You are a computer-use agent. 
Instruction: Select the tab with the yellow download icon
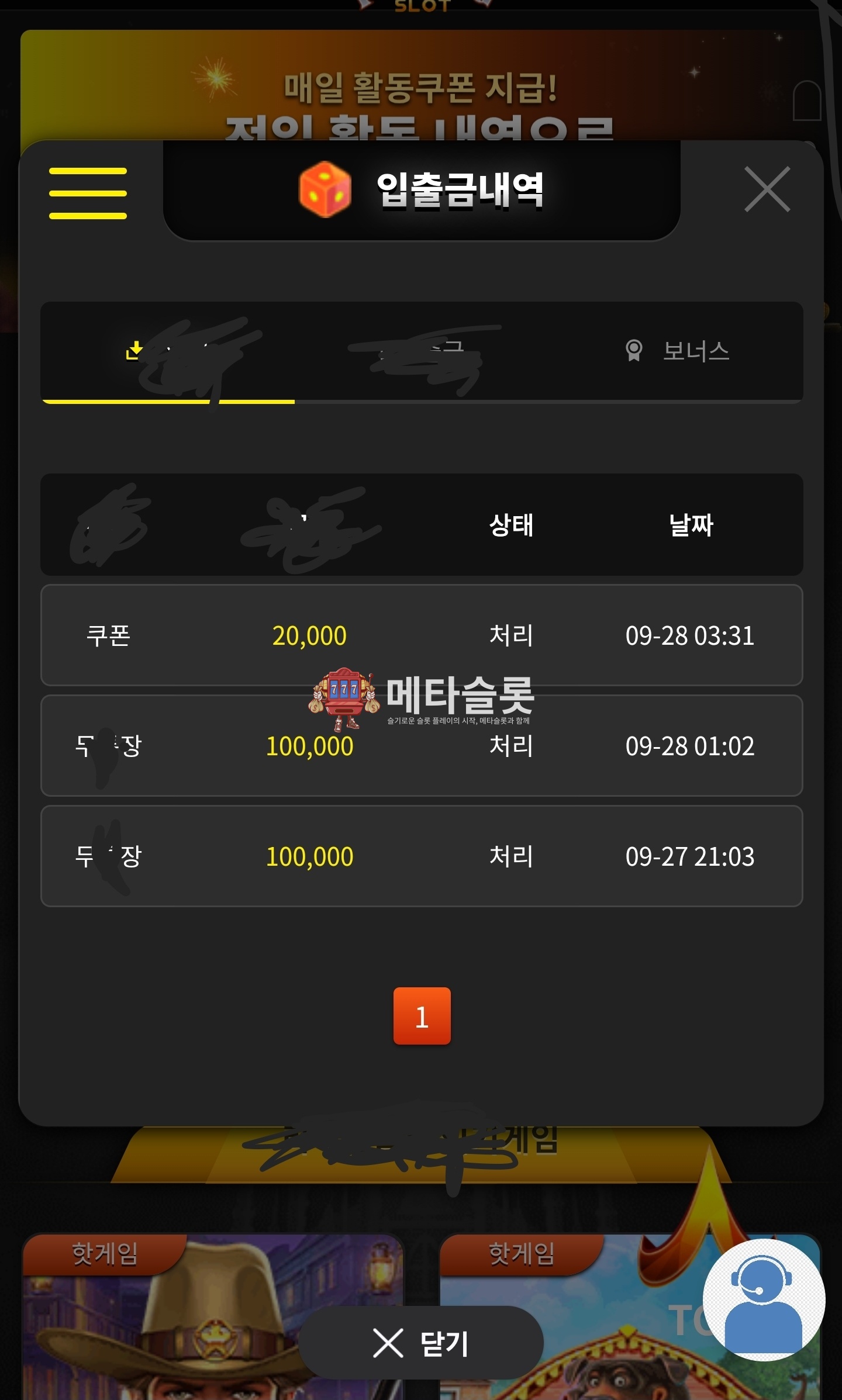tap(168, 352)
